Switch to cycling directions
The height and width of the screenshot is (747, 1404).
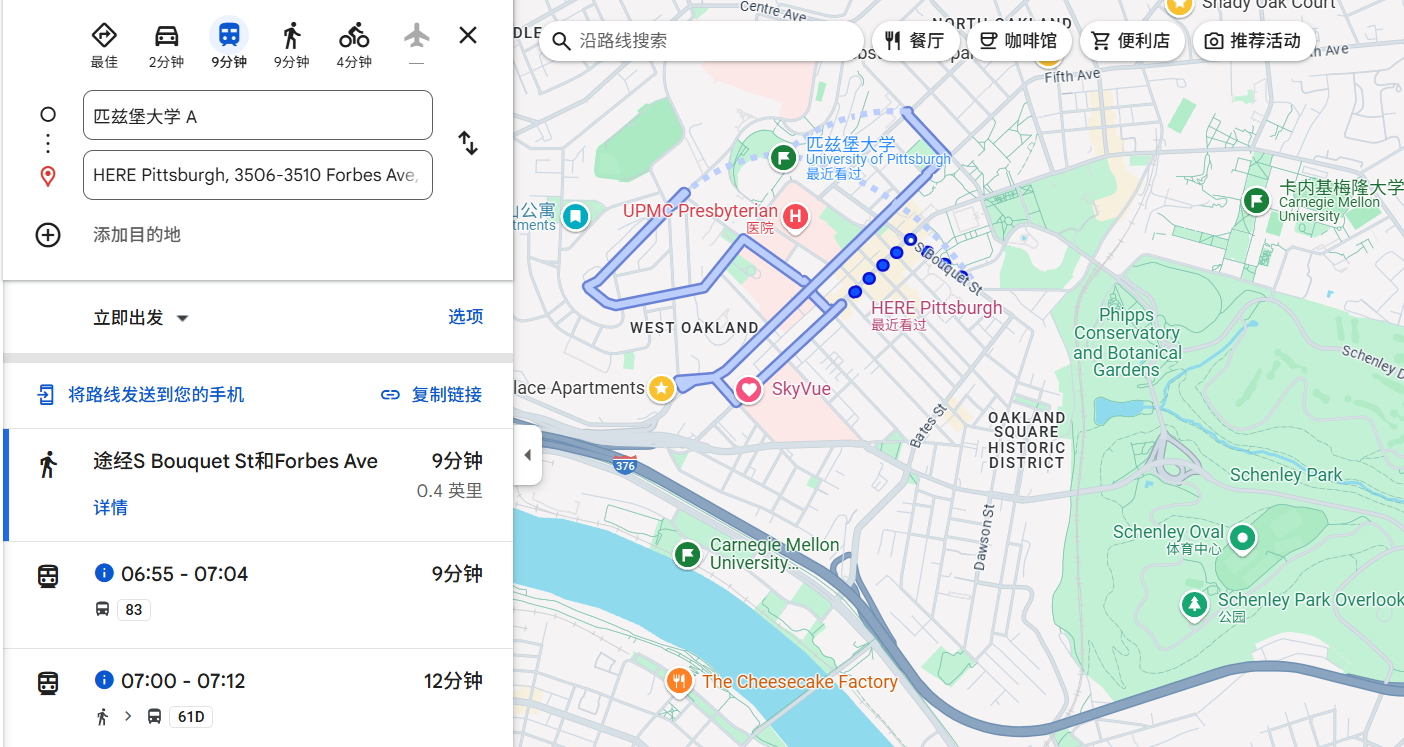coord(354,45)
